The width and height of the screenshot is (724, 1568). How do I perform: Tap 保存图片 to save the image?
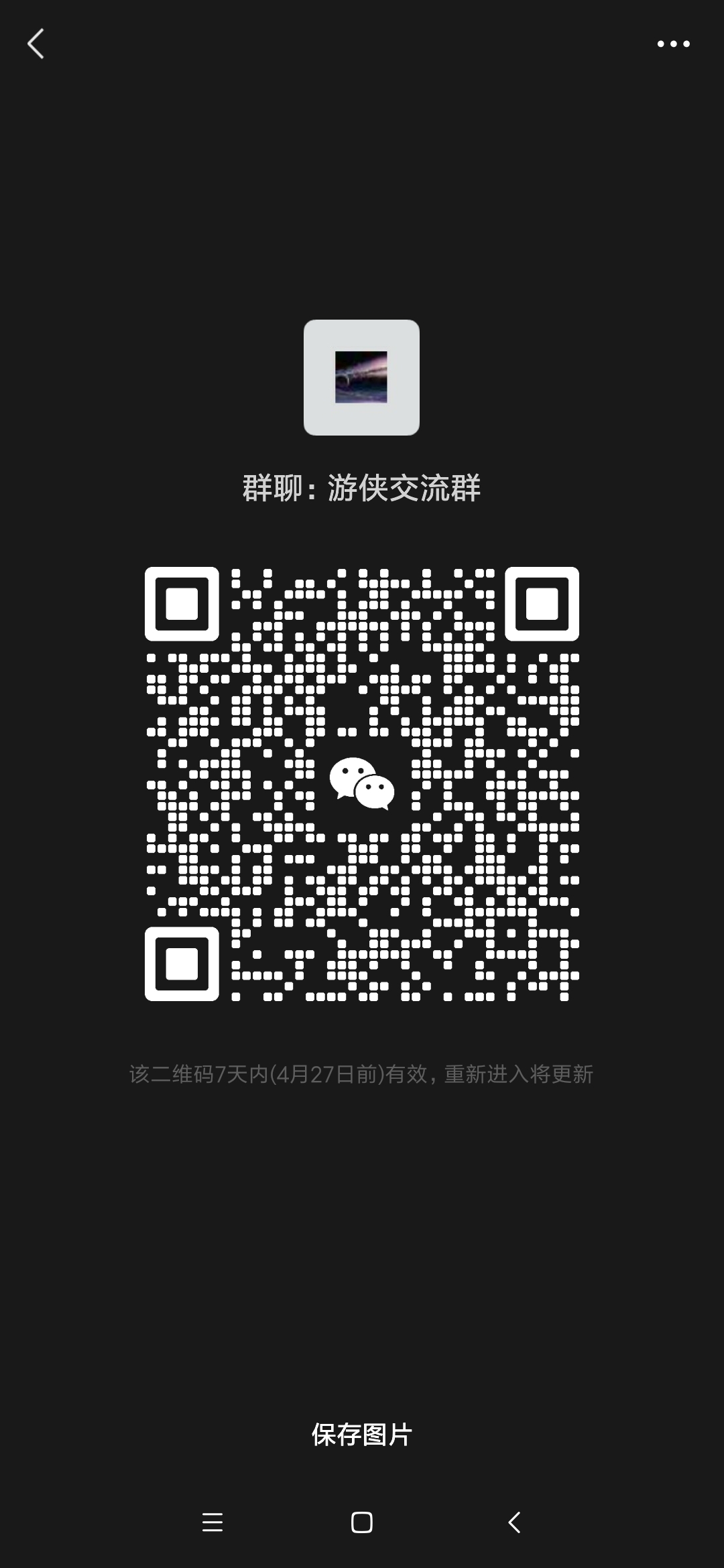click(361, 1435)
